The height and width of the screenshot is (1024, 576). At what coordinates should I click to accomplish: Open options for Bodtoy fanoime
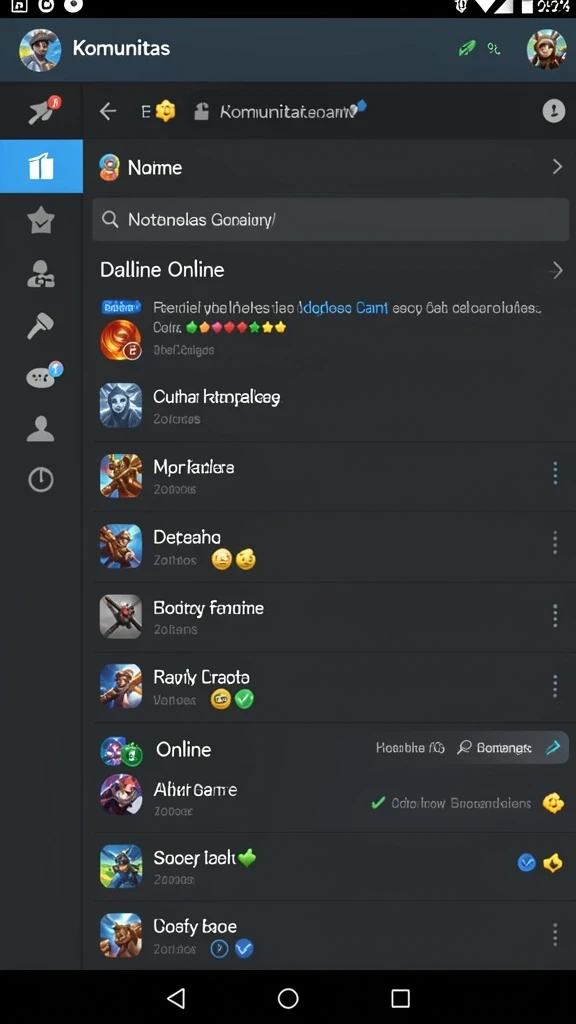(554, 615)
